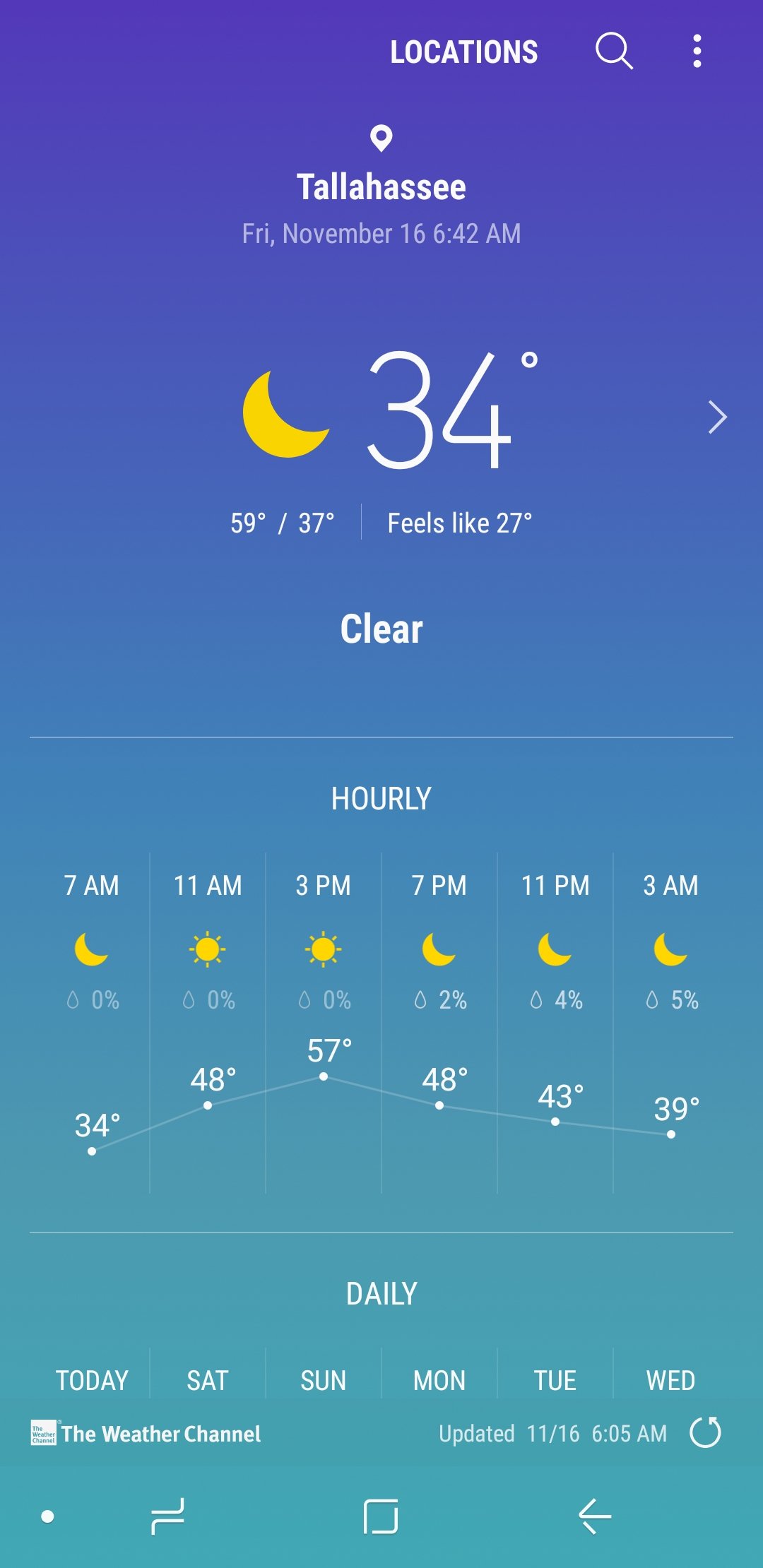Tap the right chevron beside the temperature

click(x=717, y=417)
